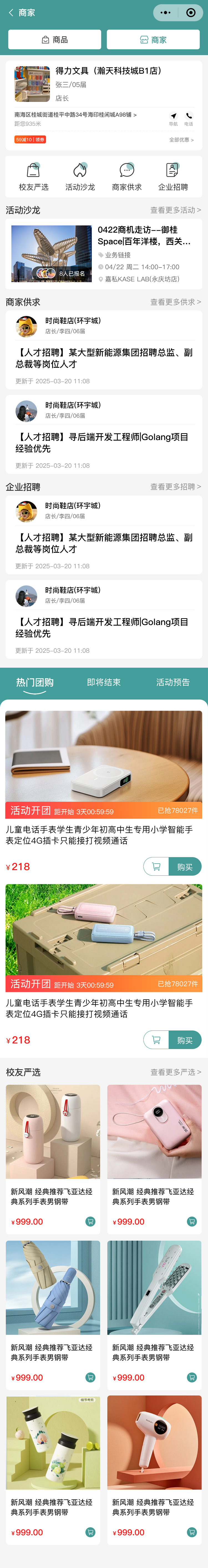This screenshot has width=208, height=1568.
Task: Tap 查看更多活动 link
Action: (176, 210)
